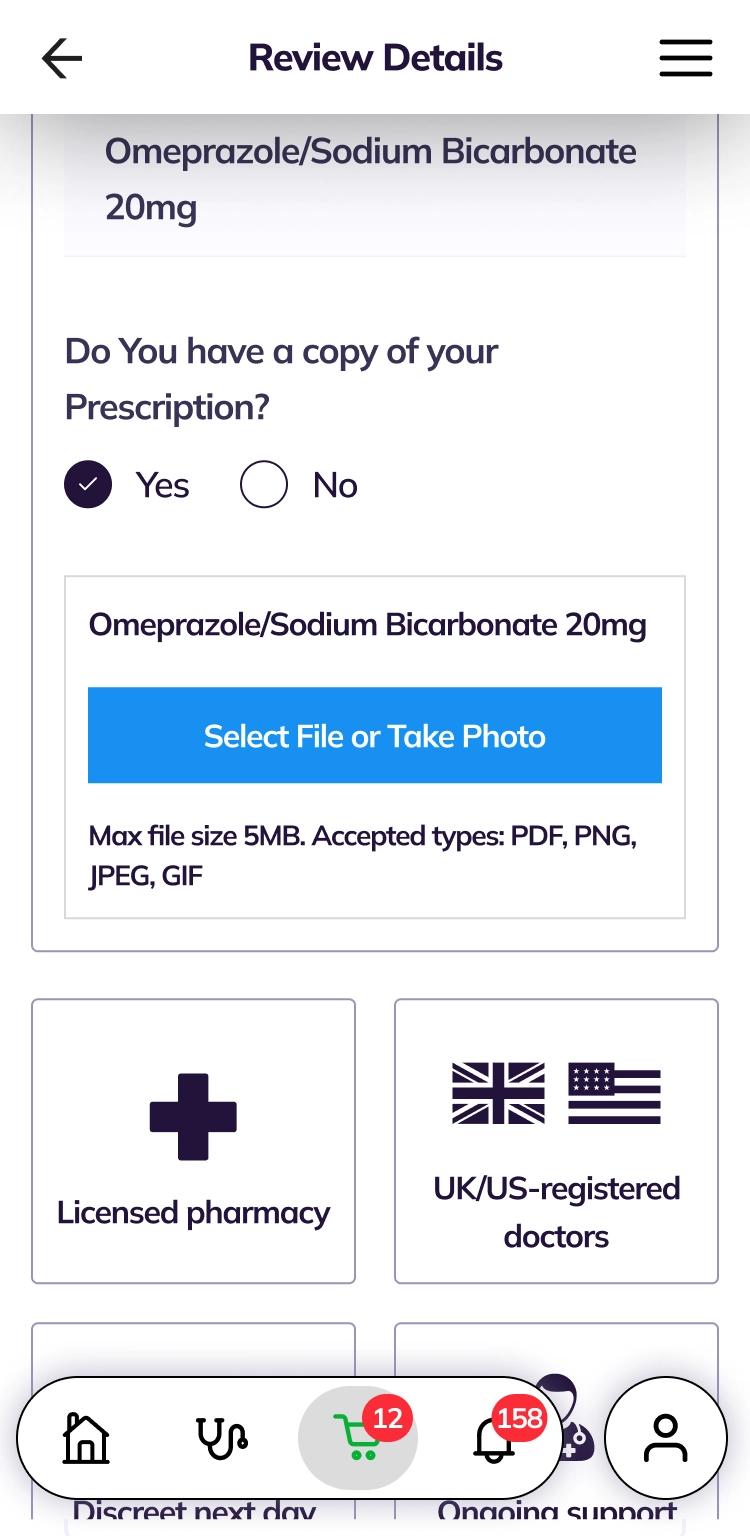Click the Review Details header title
The height and width of the screenshot is (1536, 750).
coord(375,57)
